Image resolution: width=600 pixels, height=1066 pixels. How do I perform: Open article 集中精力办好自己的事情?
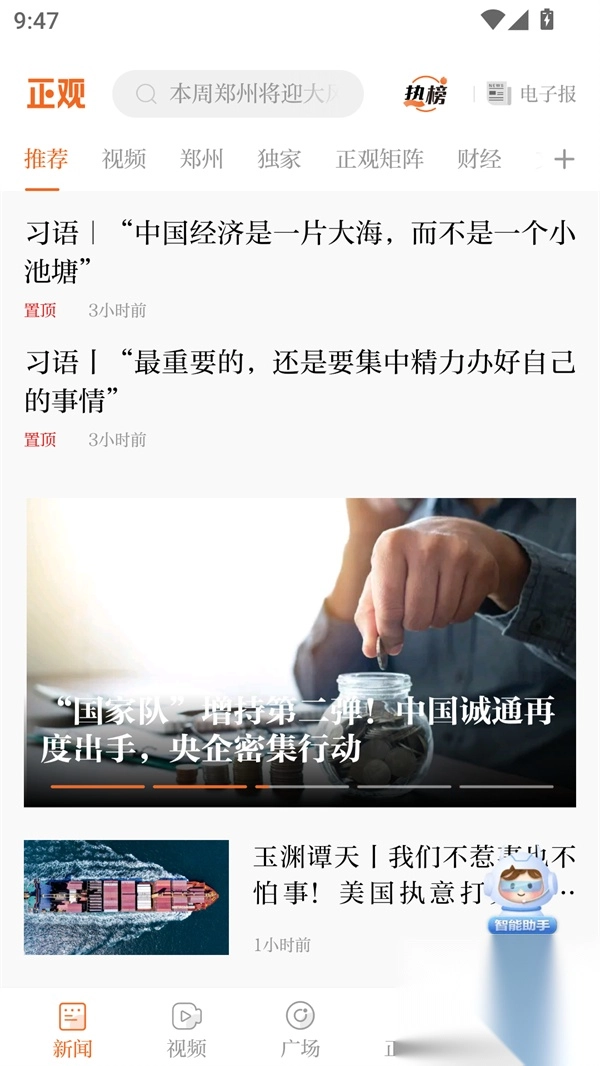(300, 380)
